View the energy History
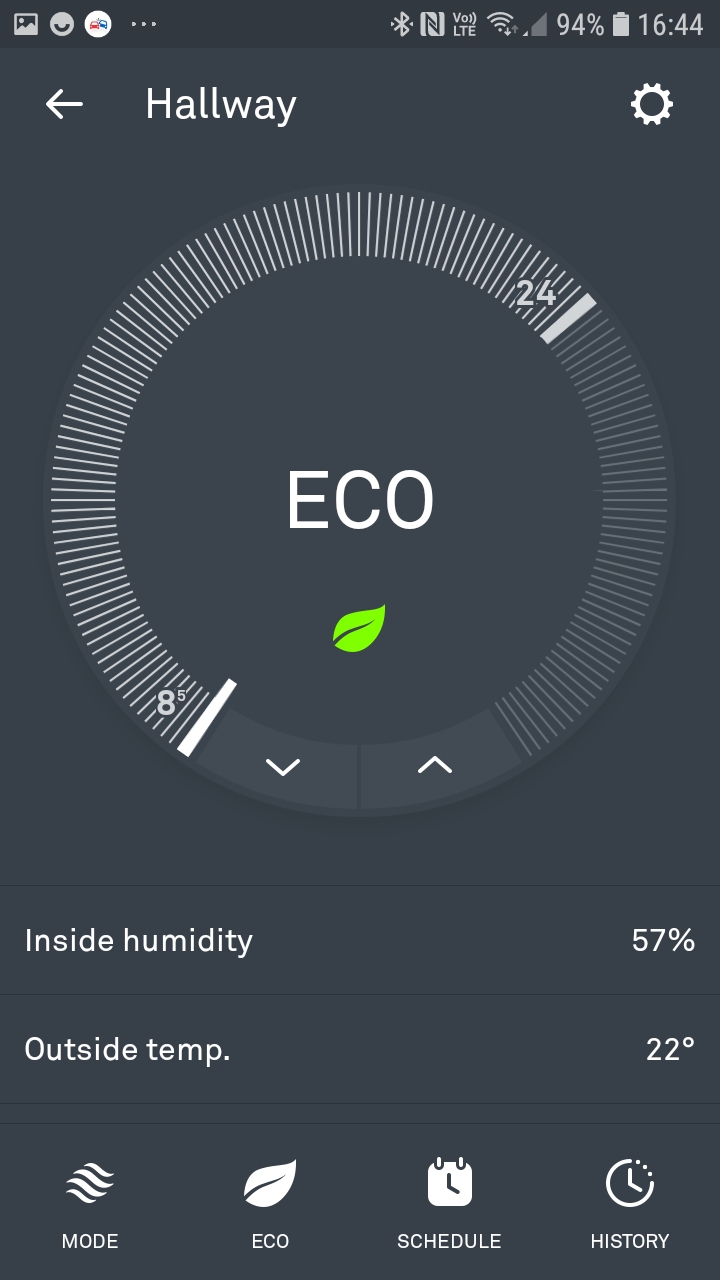720x1280 pixels. coord(629,1203)
